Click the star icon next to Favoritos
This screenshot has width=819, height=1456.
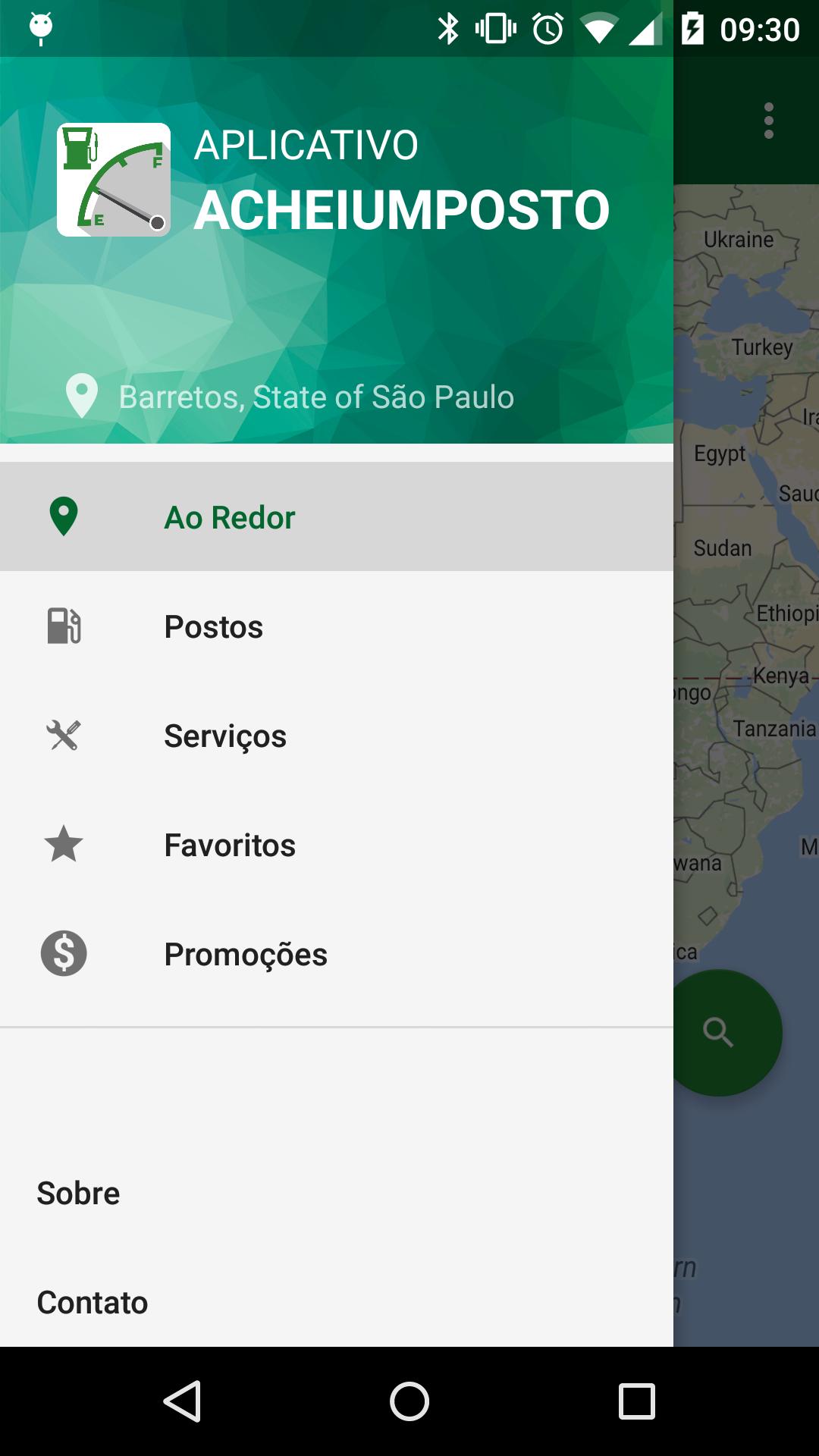(x=64, y=845)
